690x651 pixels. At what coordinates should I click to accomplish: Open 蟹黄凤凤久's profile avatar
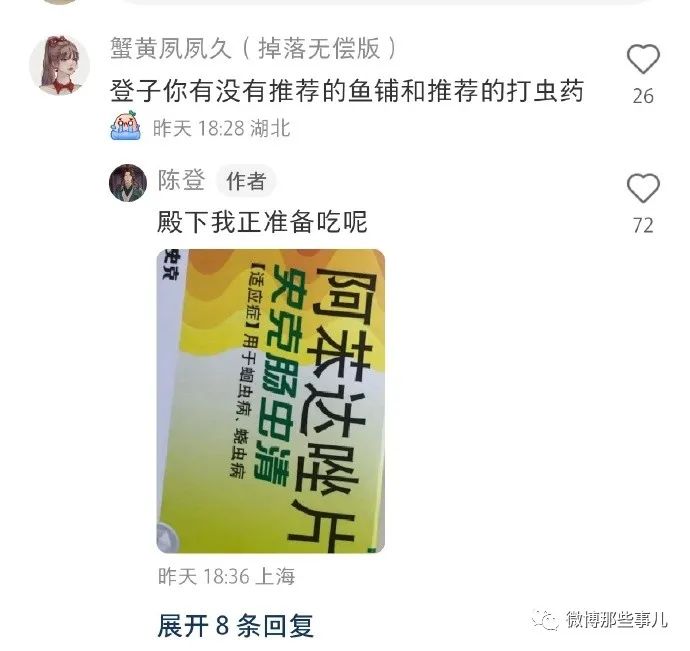(x=60, y=65)
